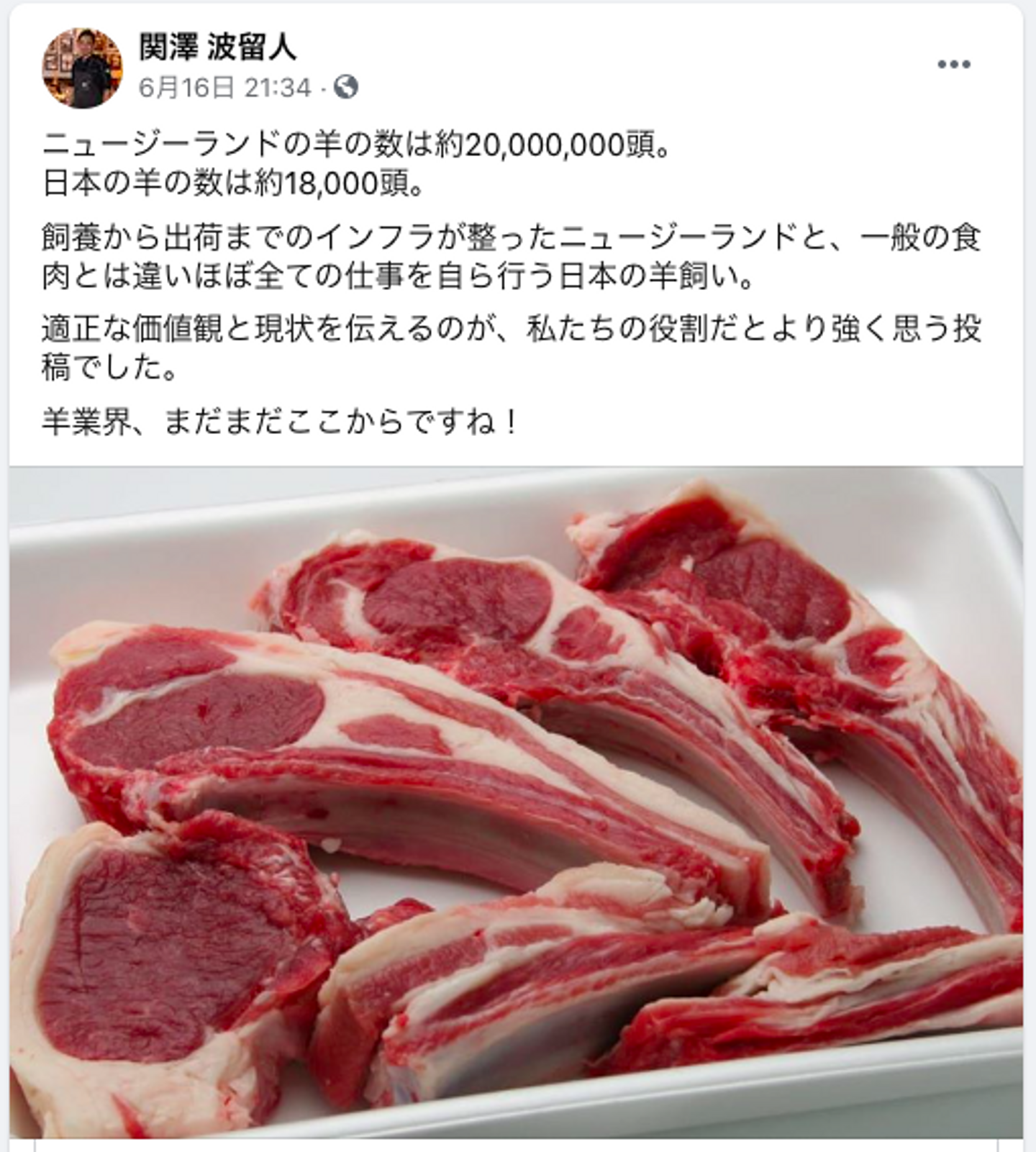The width and height of the screenshot is (1036, 1152).
Task: Open the post timestamp 6月16日 21:34
Action: pos(224,88)
